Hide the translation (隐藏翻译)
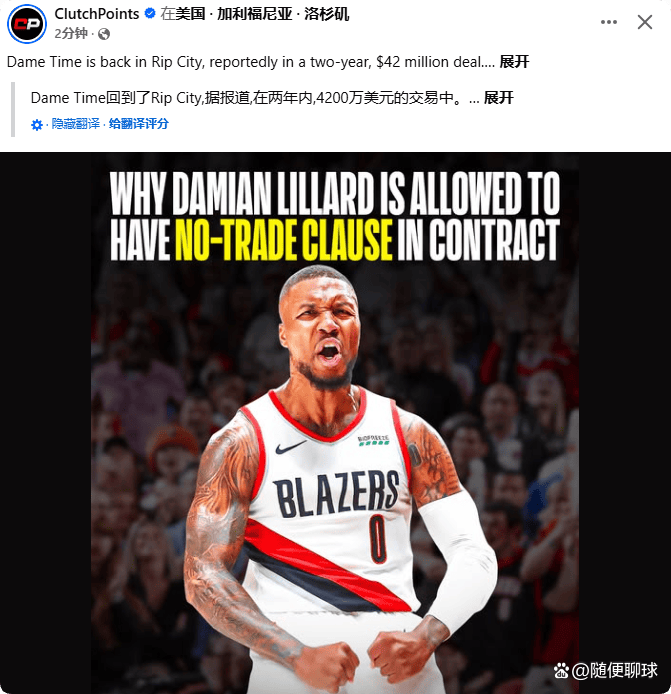 (x=76, y=124)
